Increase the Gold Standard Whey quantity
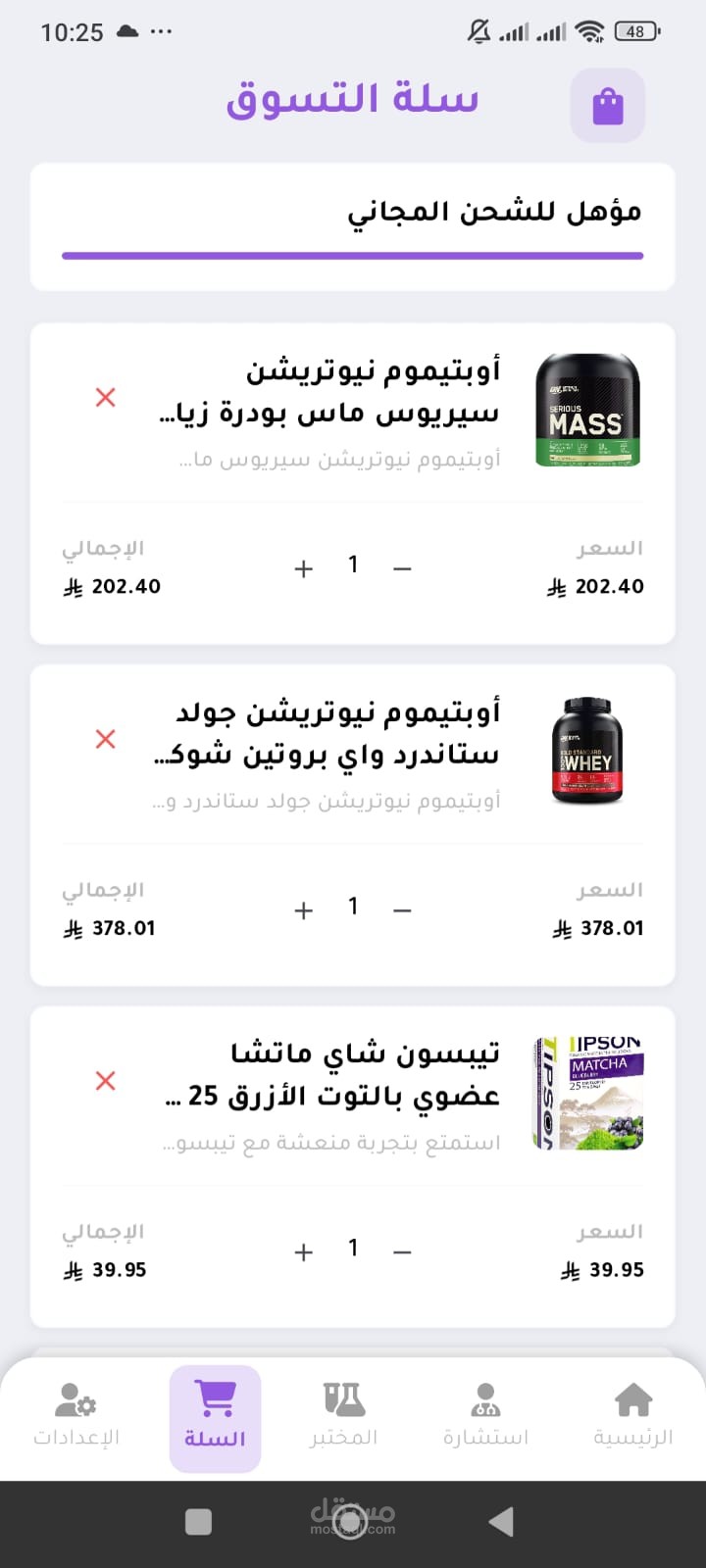This screenshot has width=706, height=1568. tap(304, 910)
